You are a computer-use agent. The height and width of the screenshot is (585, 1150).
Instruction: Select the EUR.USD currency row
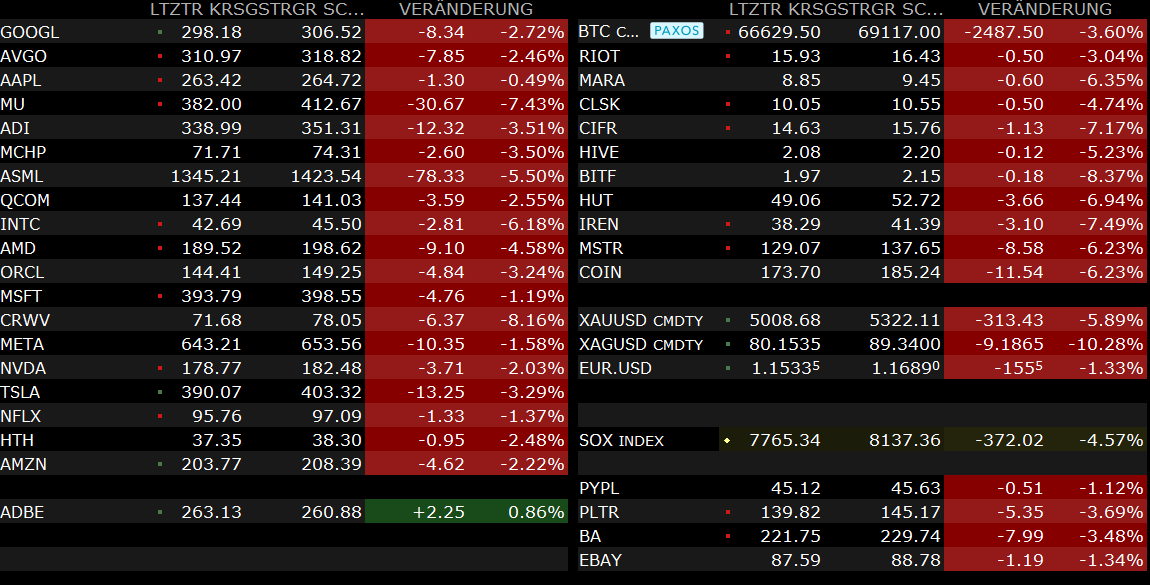(x=615, y=368)
